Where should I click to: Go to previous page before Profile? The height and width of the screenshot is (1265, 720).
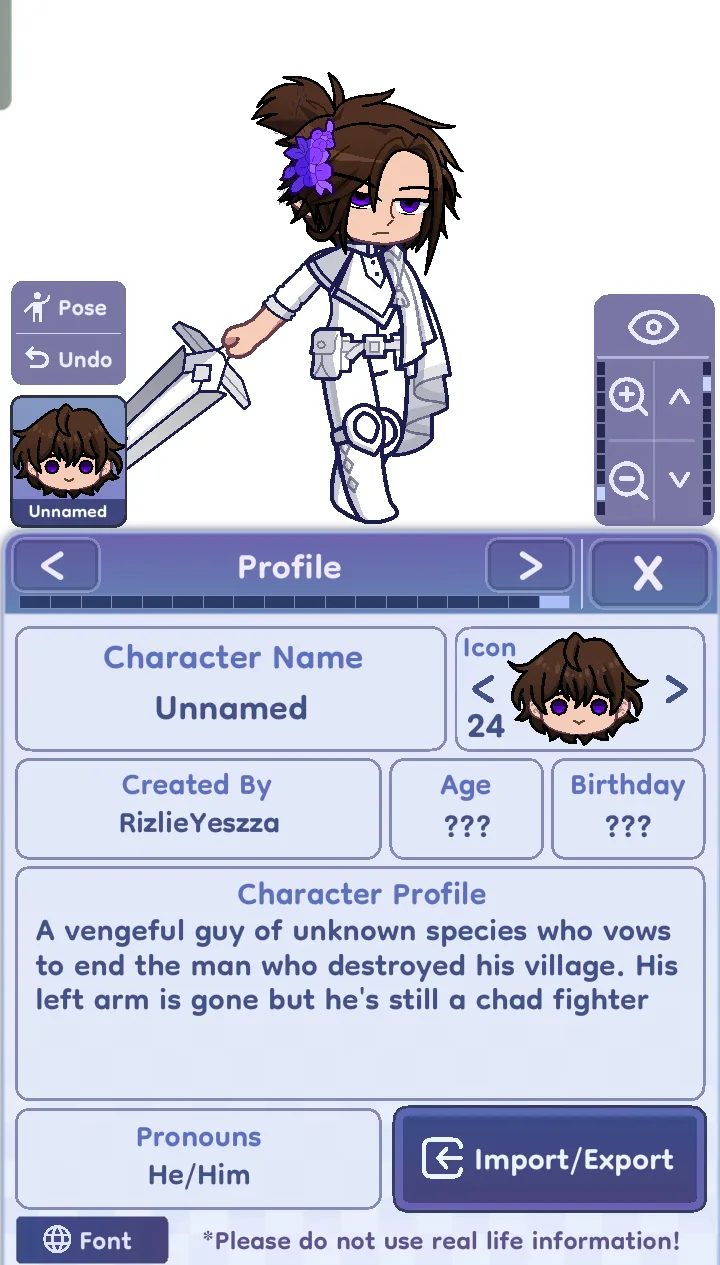[x=55, y=567]
